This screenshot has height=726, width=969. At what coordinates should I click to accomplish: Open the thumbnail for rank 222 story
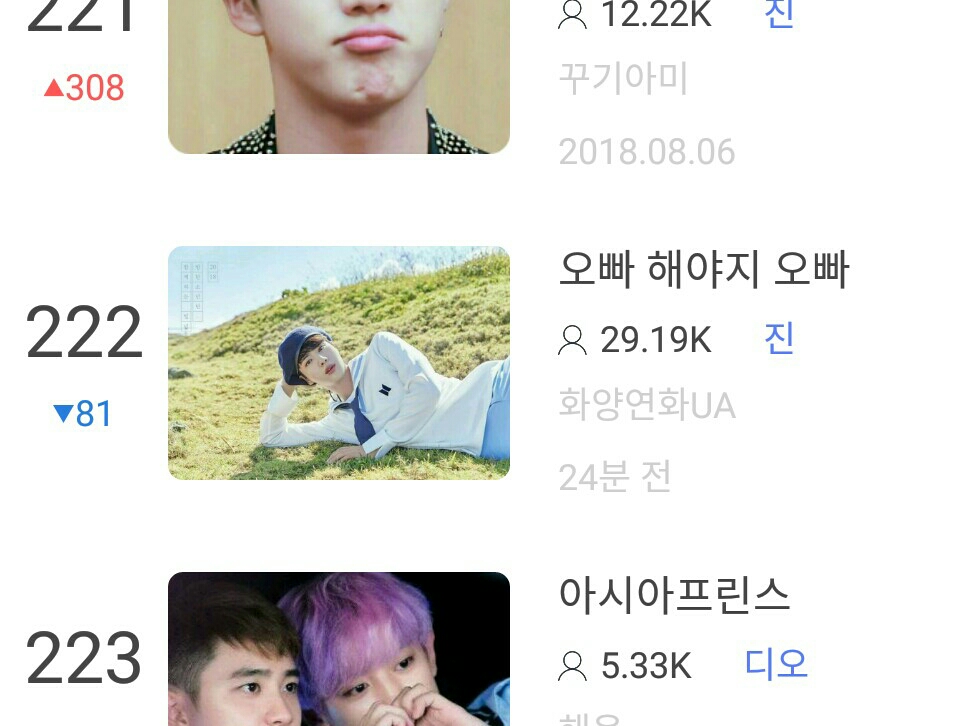click(x=339, y=363)
